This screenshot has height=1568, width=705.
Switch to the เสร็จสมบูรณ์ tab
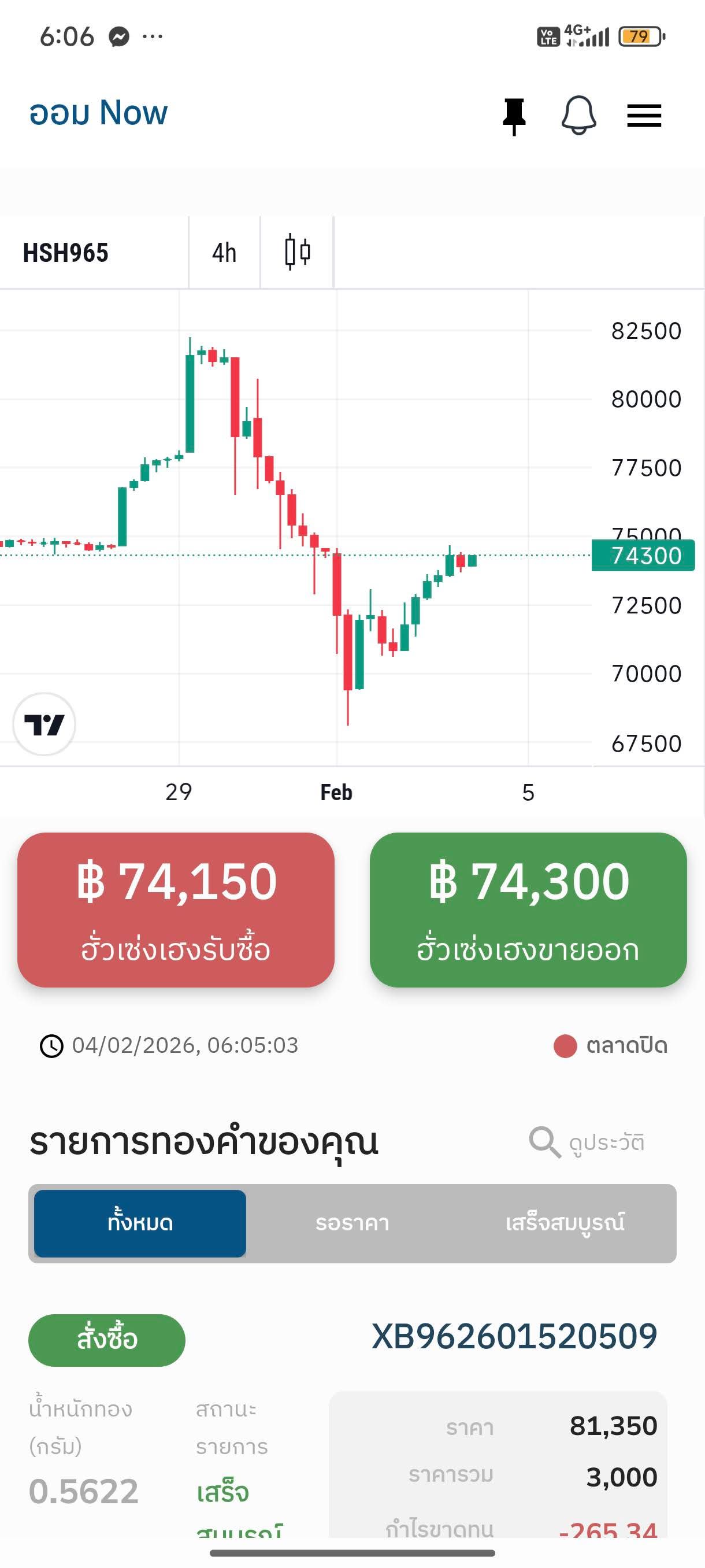(565, 1223)
